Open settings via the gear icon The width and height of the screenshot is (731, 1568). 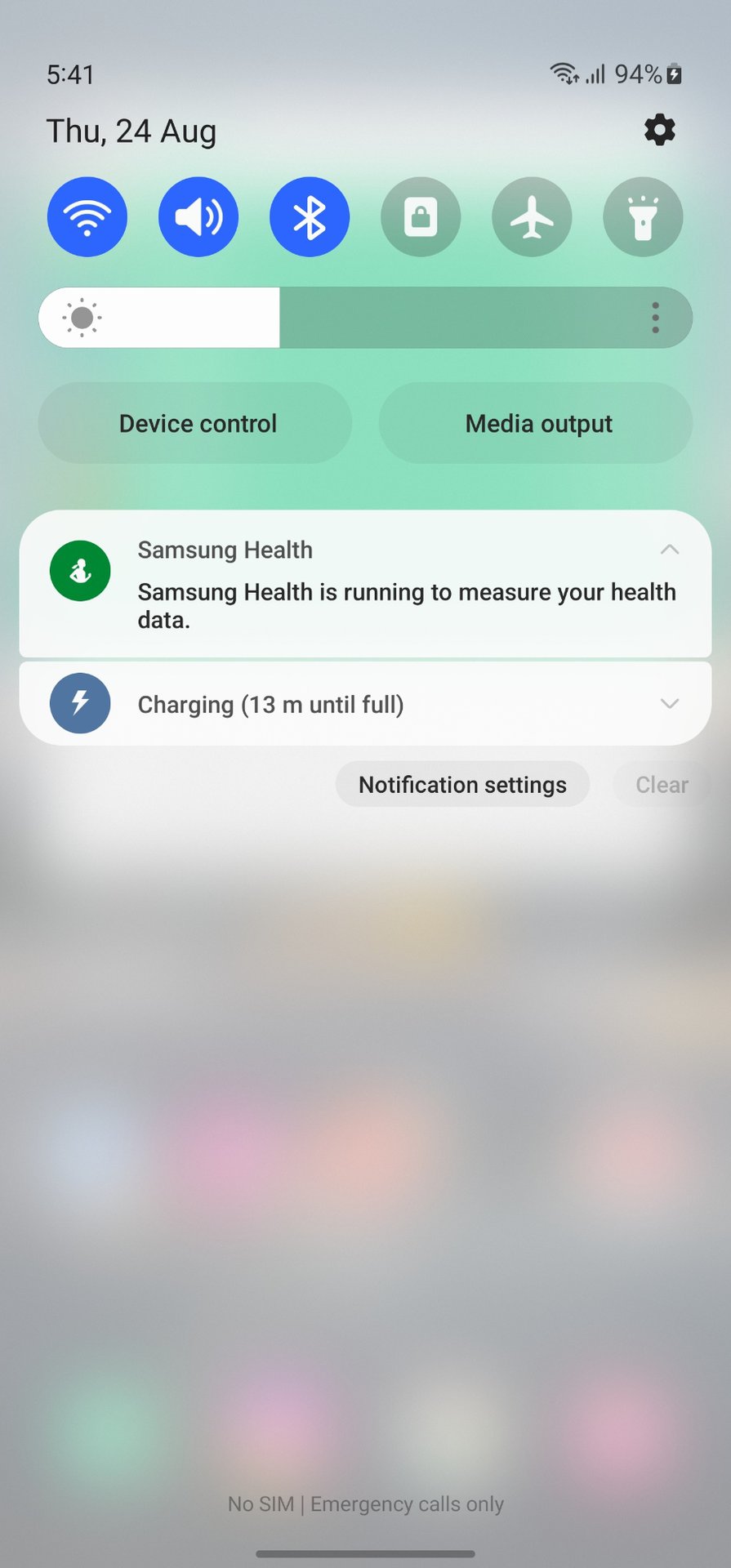tap(659, 130)
